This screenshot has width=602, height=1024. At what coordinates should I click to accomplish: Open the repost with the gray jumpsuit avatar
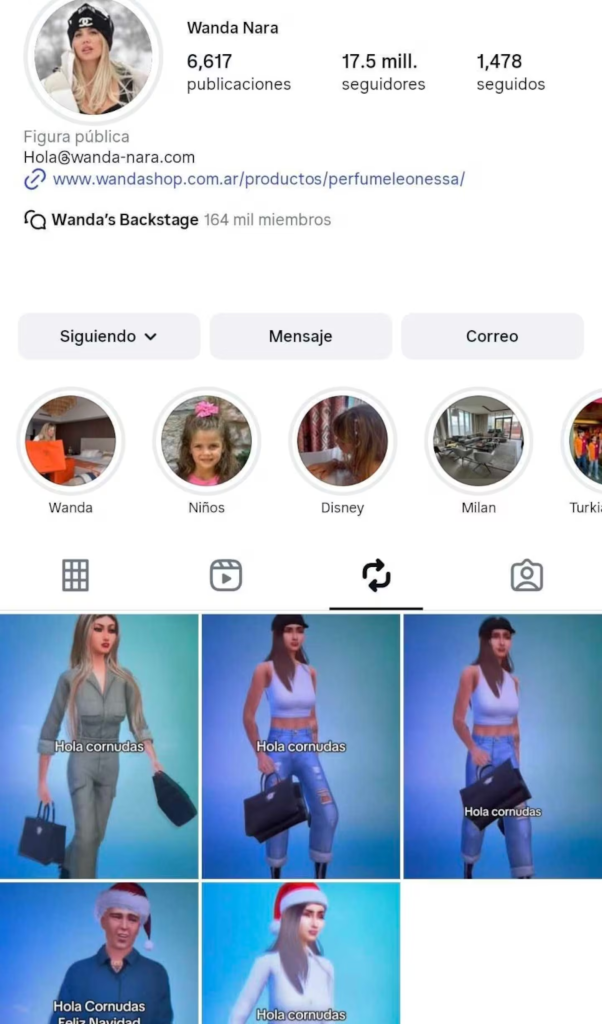99,746
